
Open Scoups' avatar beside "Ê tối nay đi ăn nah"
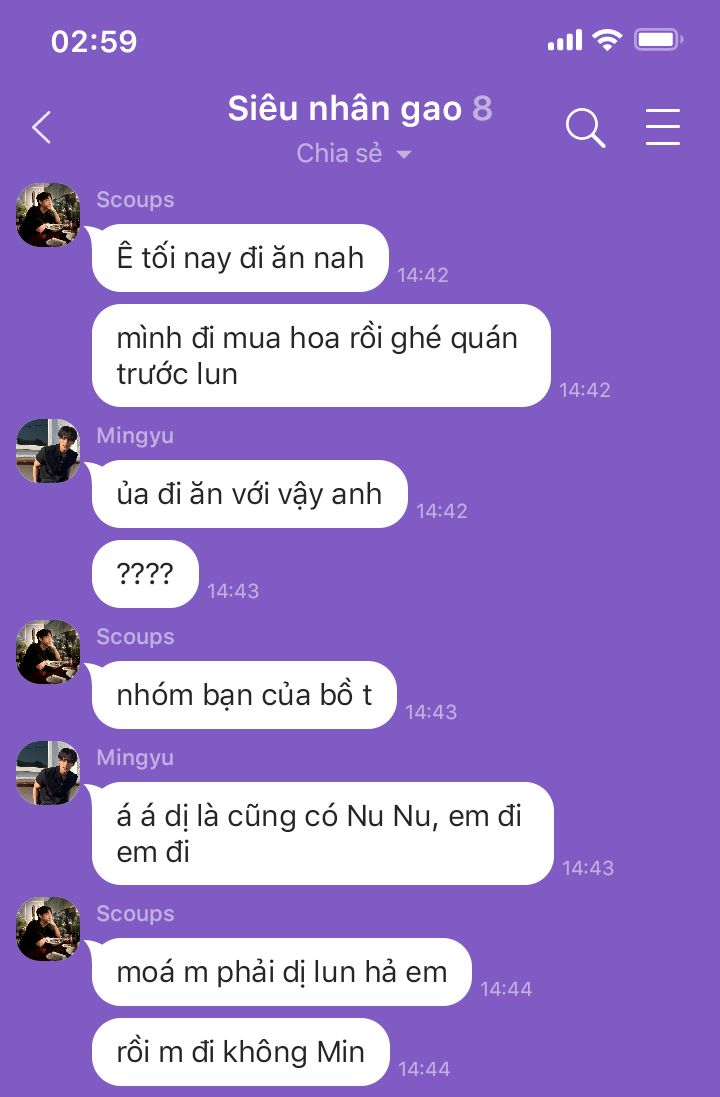[x=48, y=215]
